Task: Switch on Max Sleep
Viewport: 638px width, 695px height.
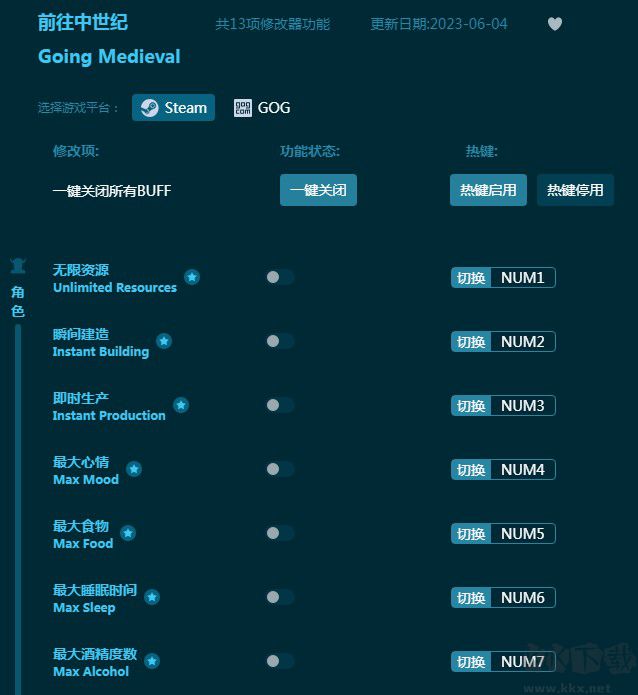Action: click(x=280, y=597)
